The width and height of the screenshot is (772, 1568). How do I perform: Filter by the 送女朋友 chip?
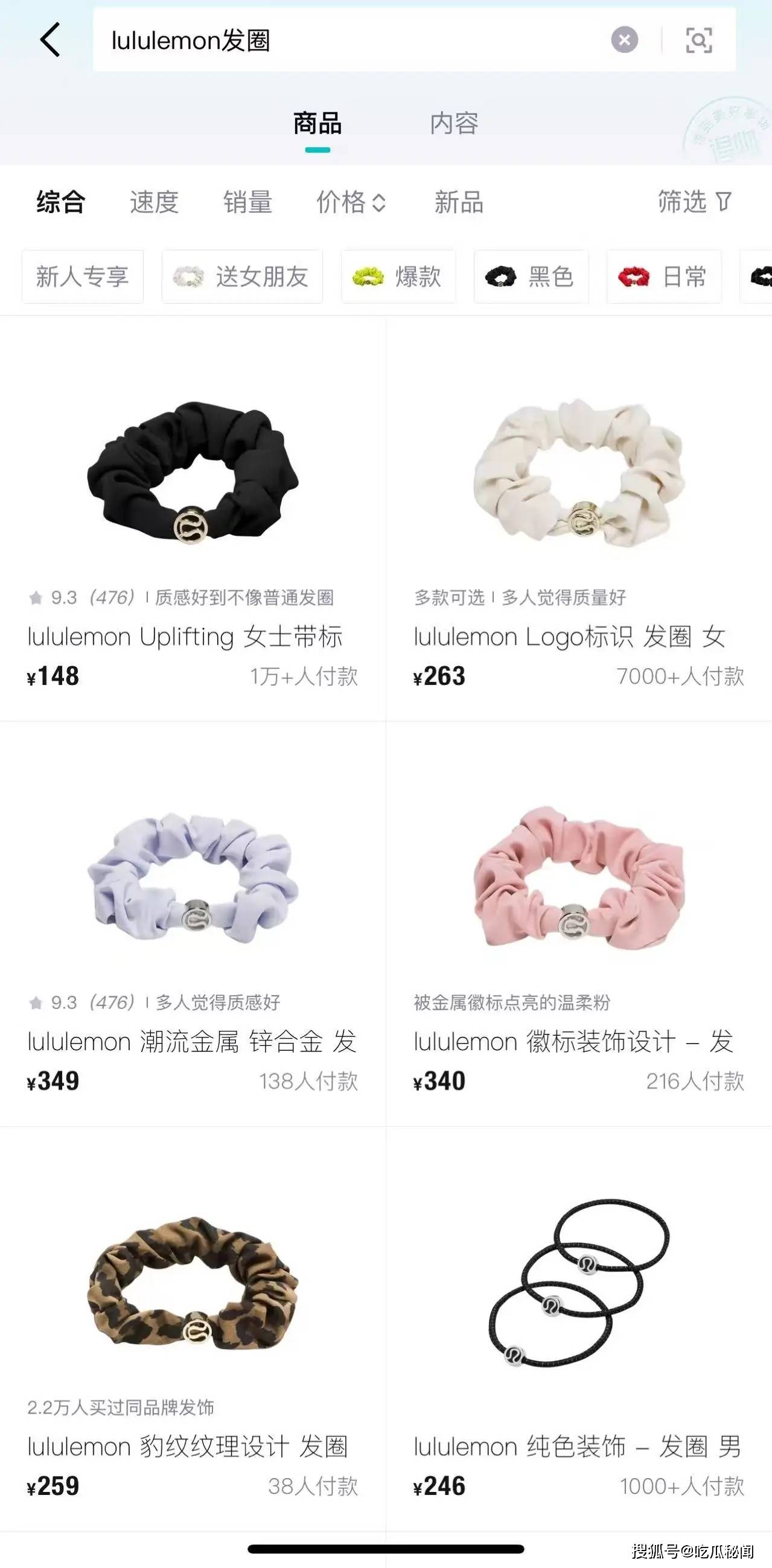pyautogui.click(x=242, y=276)
